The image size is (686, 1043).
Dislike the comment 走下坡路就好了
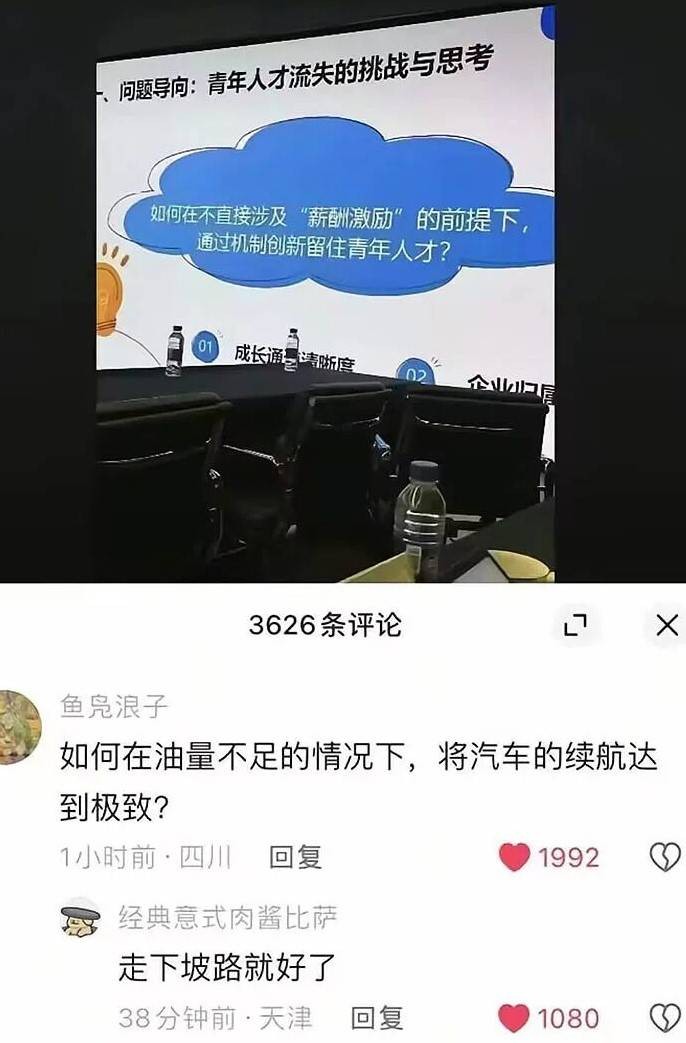(664, 1019)
